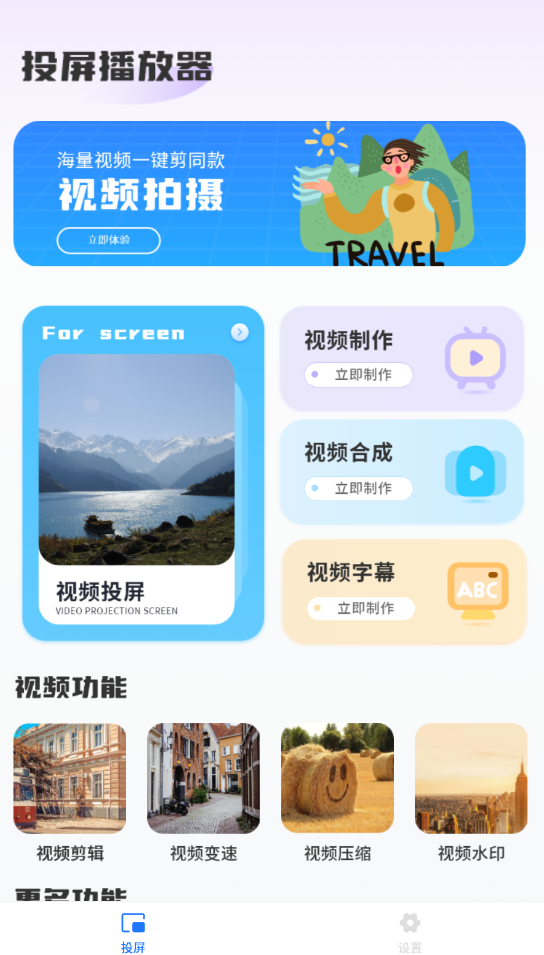Open the 视频变速 feature
The width and height of the screenshot is (544, 955).
[x=203, y=793]
